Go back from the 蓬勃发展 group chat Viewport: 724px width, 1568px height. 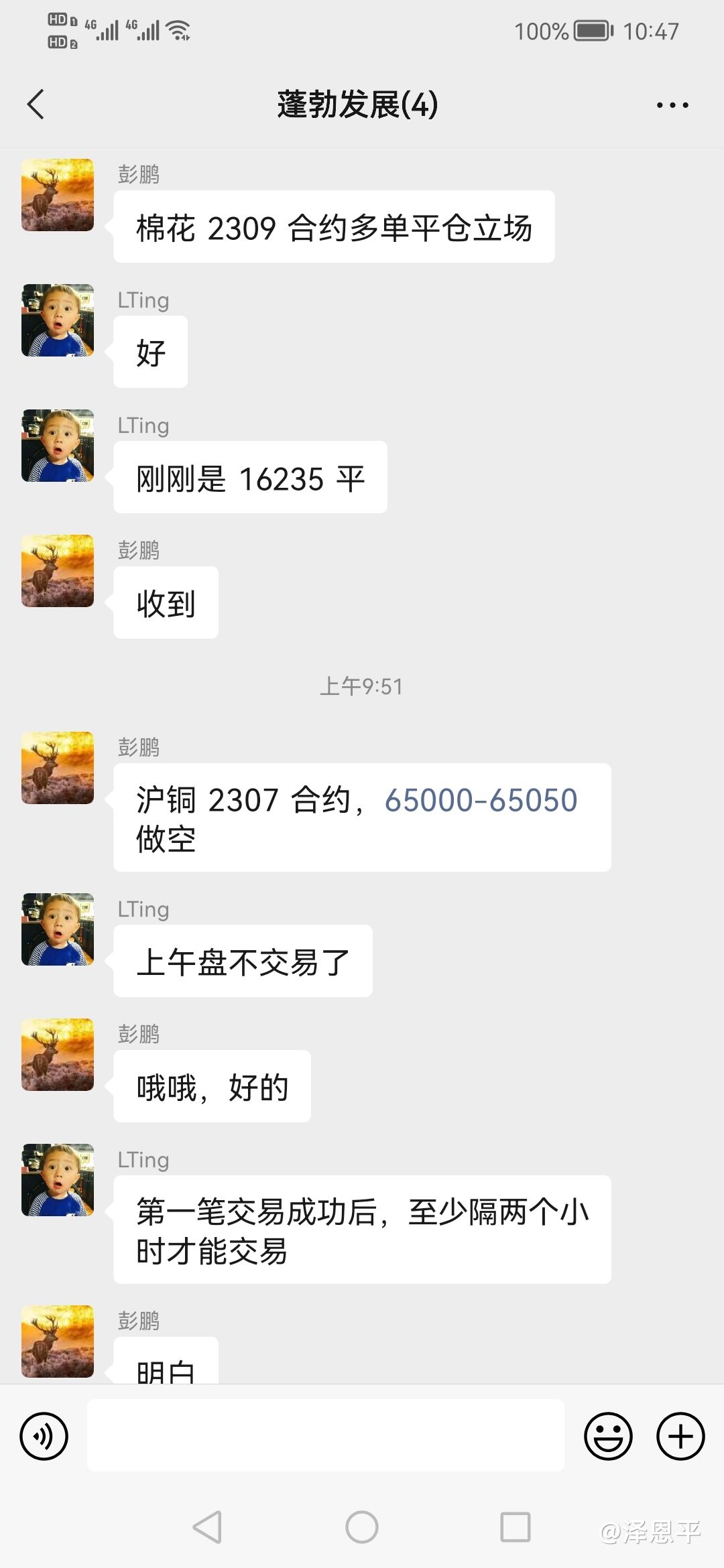[x=36, y=105]
